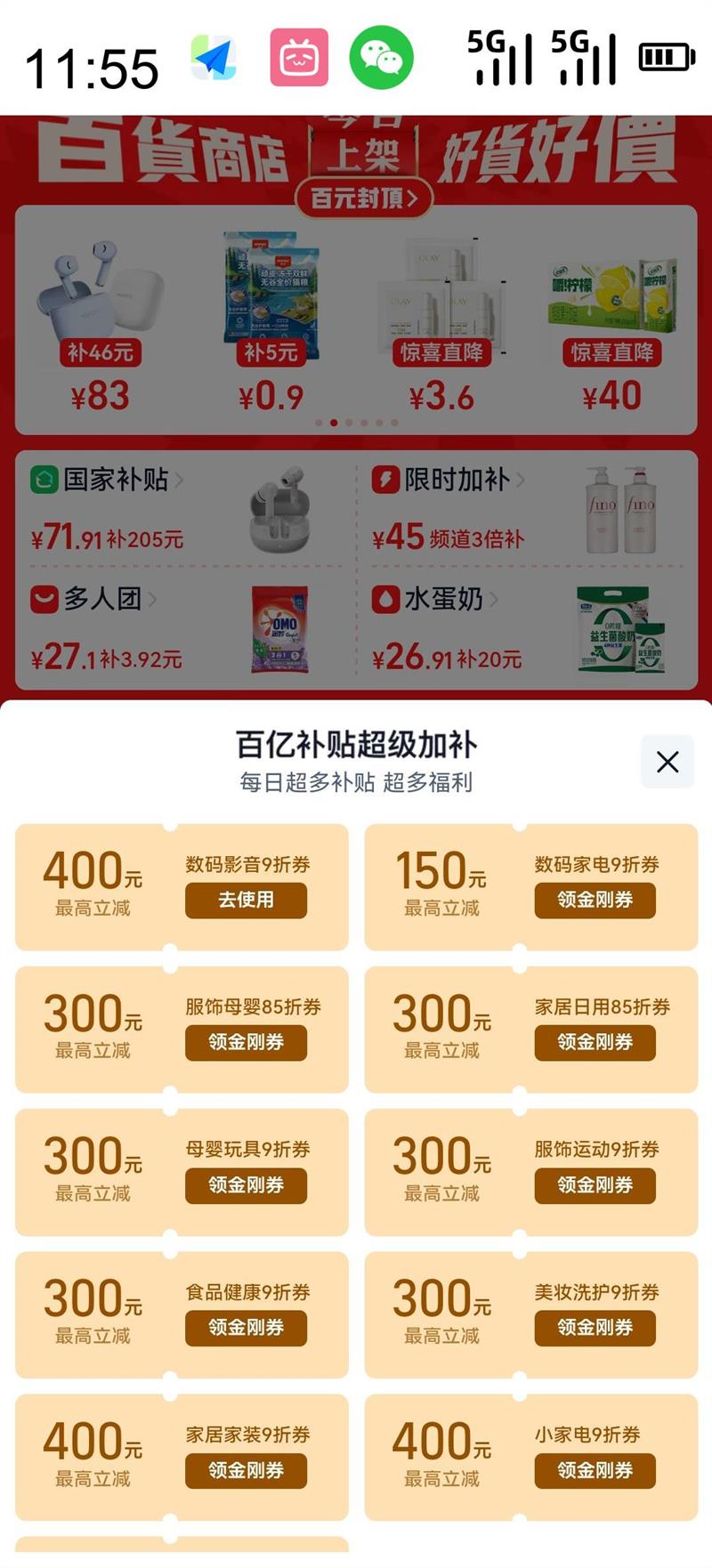Expand the 多人团 section arrow
This screenshot has height=1568, width=712.
pyautogui.click(x=155, y=601)
